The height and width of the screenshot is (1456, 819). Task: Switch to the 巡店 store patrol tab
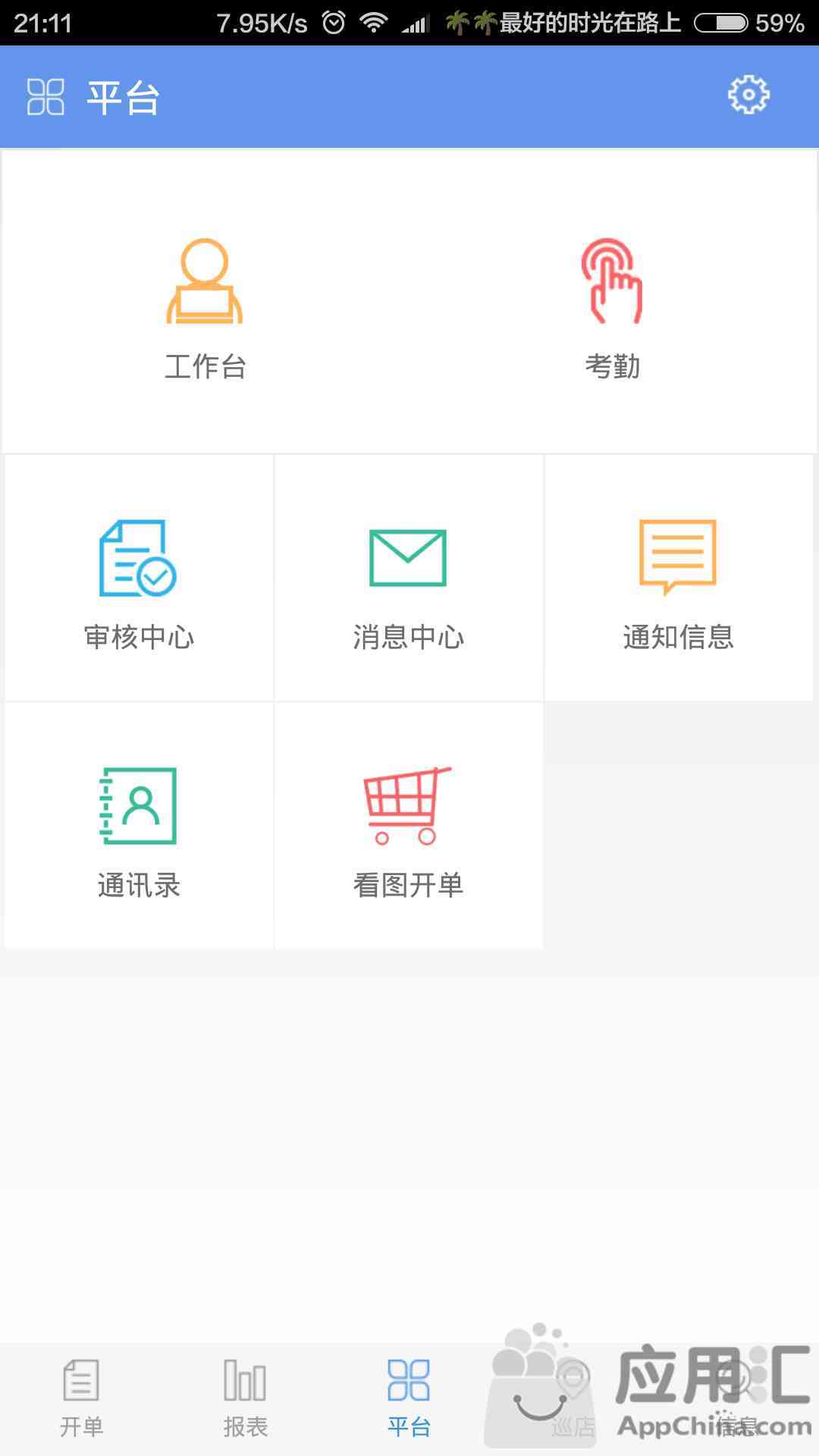pyautogui.click(x=573, y=1398)
